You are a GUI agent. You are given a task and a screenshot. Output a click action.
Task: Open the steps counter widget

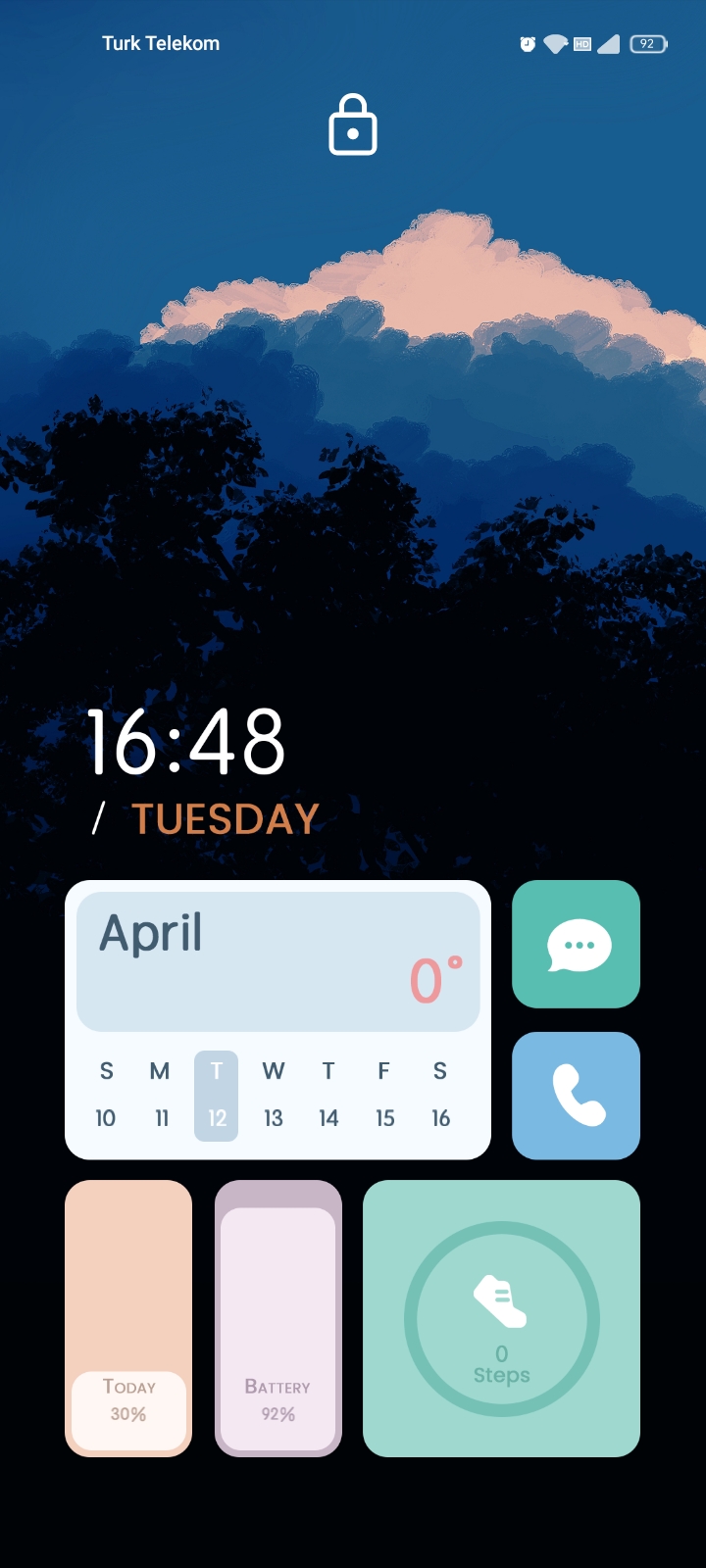point(501,1318)
